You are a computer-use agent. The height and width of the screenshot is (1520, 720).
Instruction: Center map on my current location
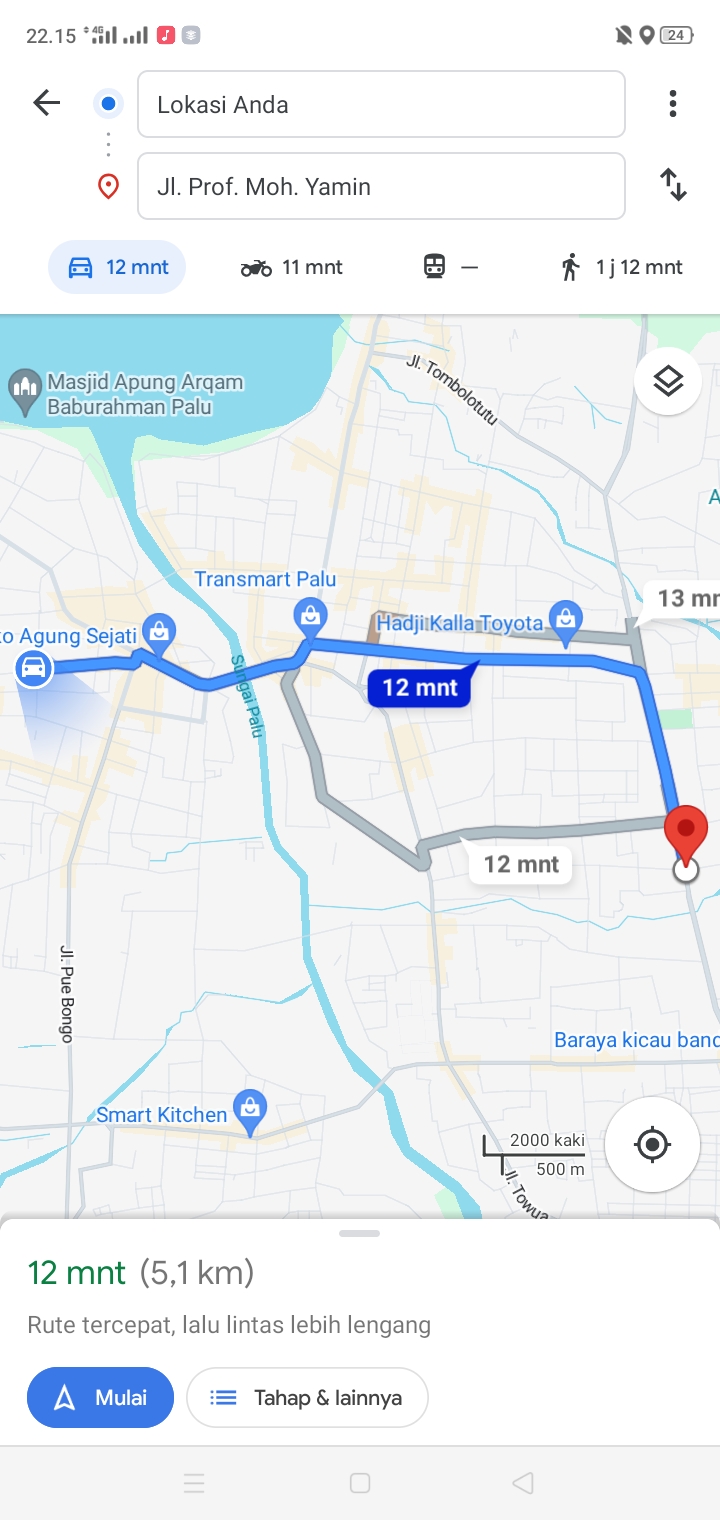click(652, 1144)
